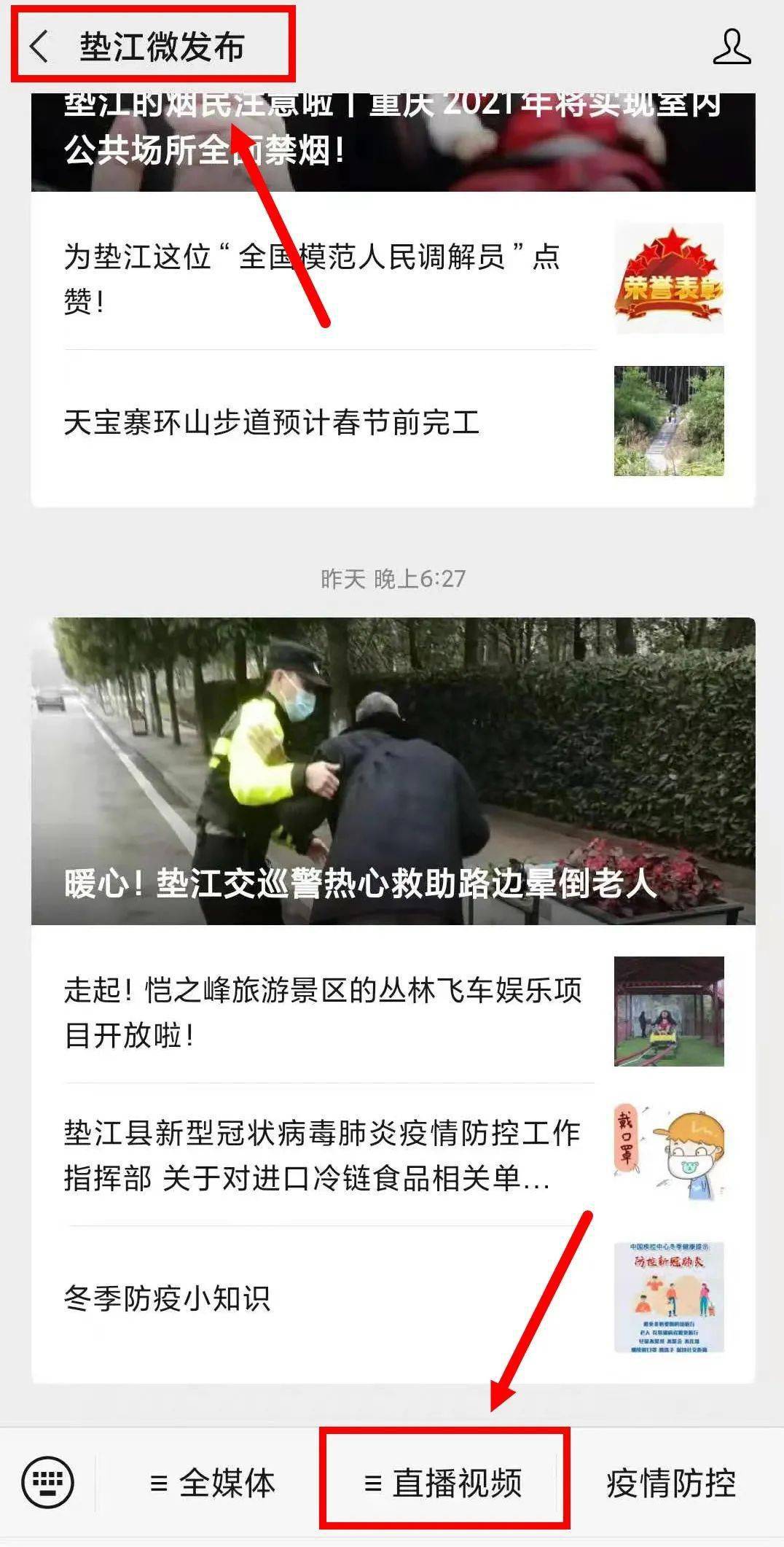The width and height of the screenshot is (784, 1547).
Task: Open the account profile icon
Action: (731, 47)
